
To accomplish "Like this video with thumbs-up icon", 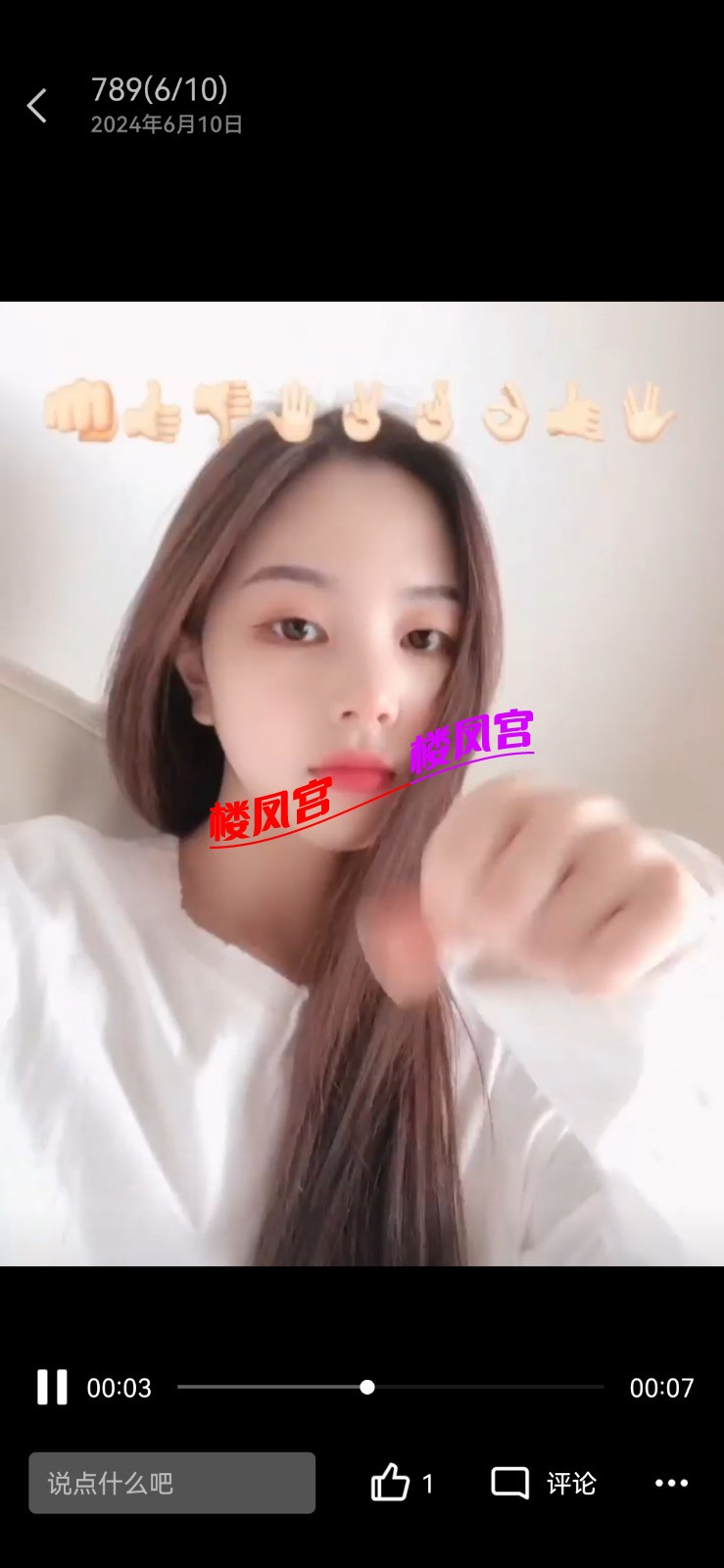I will coord(391,1483).
